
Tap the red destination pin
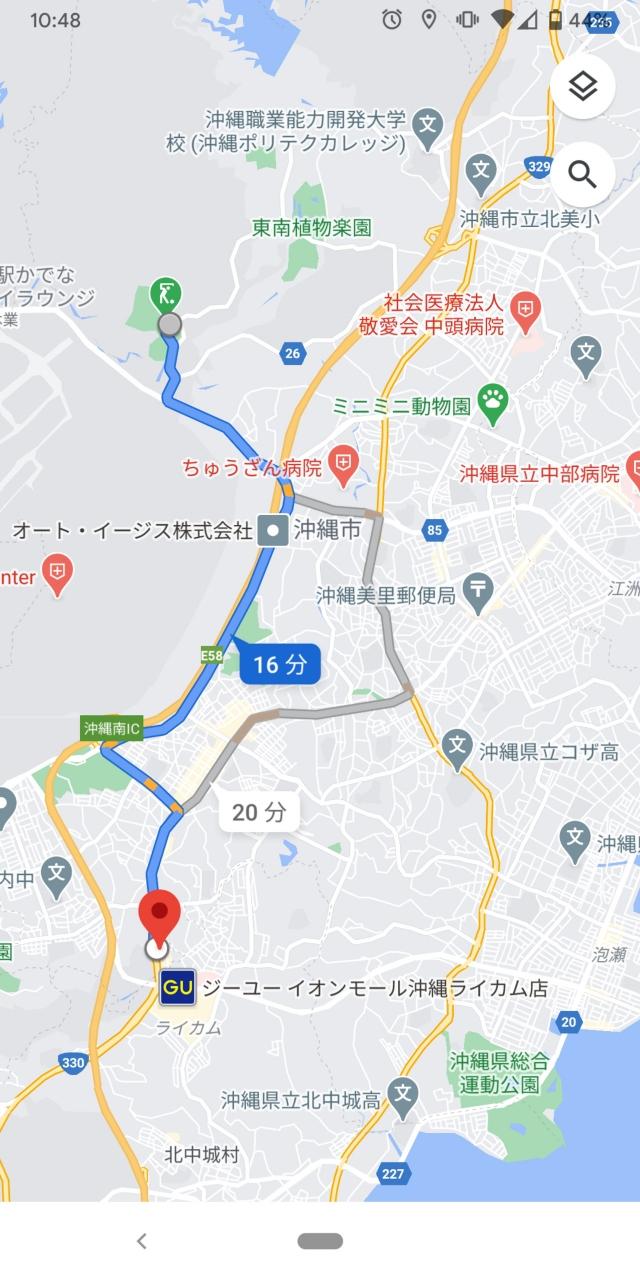click(158, 915)
